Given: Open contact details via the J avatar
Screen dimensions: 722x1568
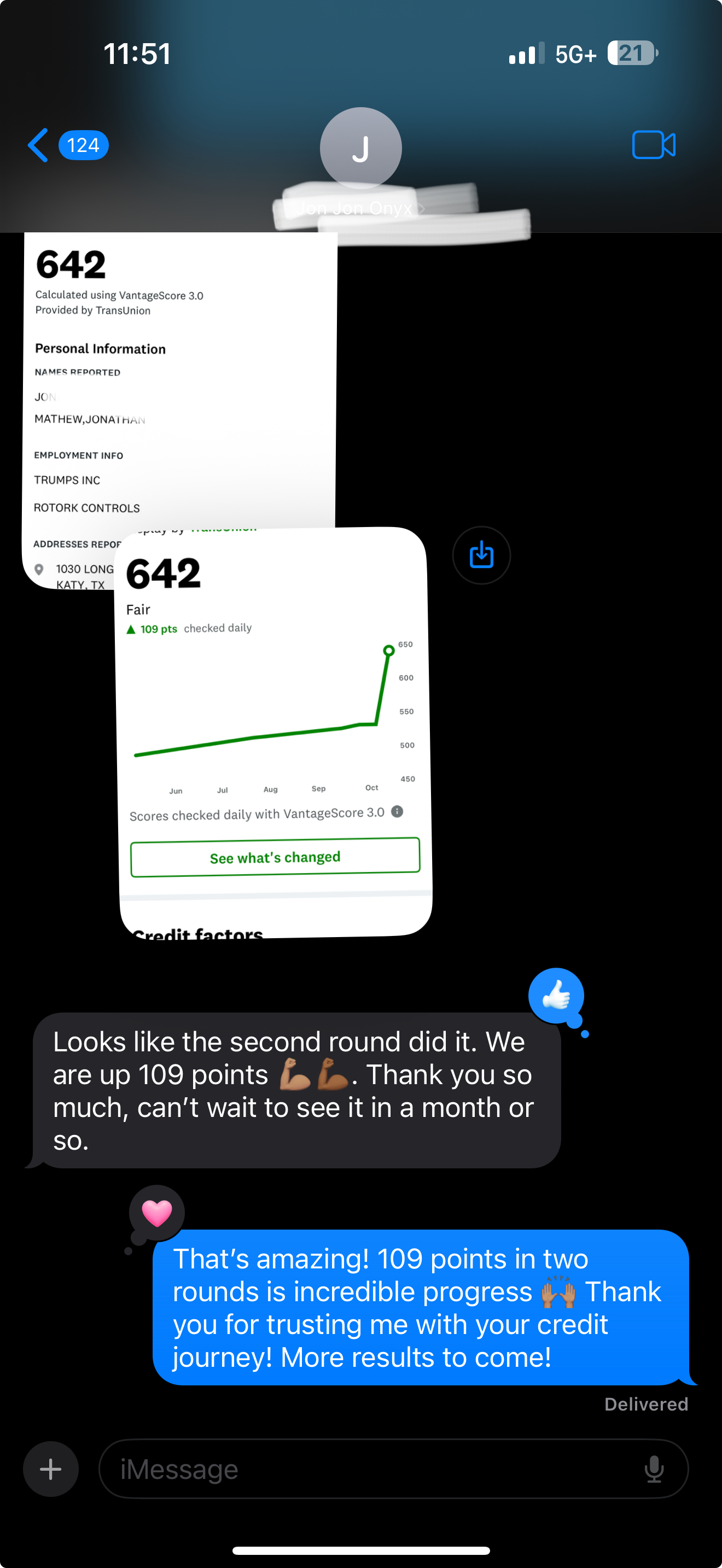Looking at the screenshot, I should pos(360,148).
